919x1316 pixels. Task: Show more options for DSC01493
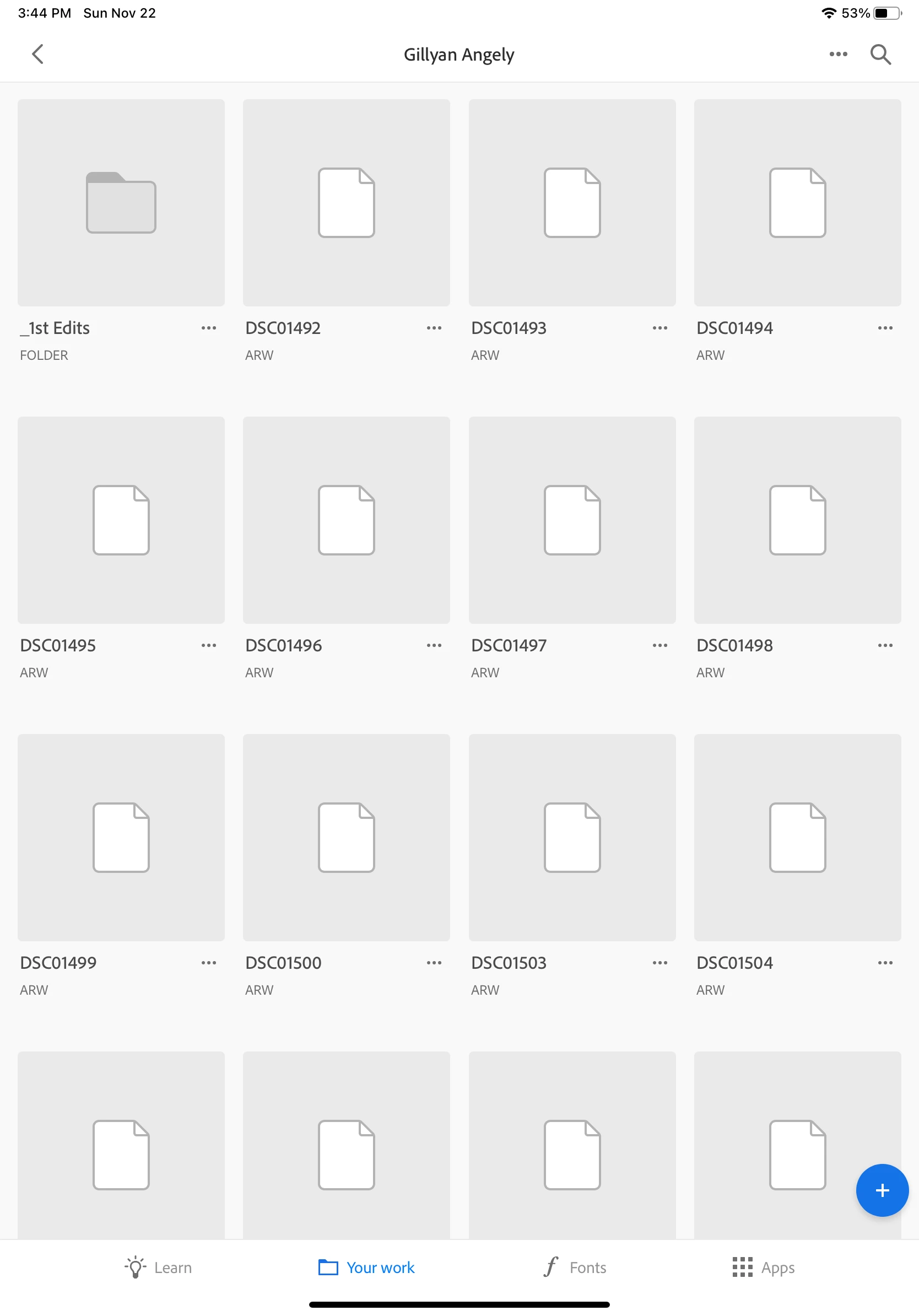click(659, 328)
